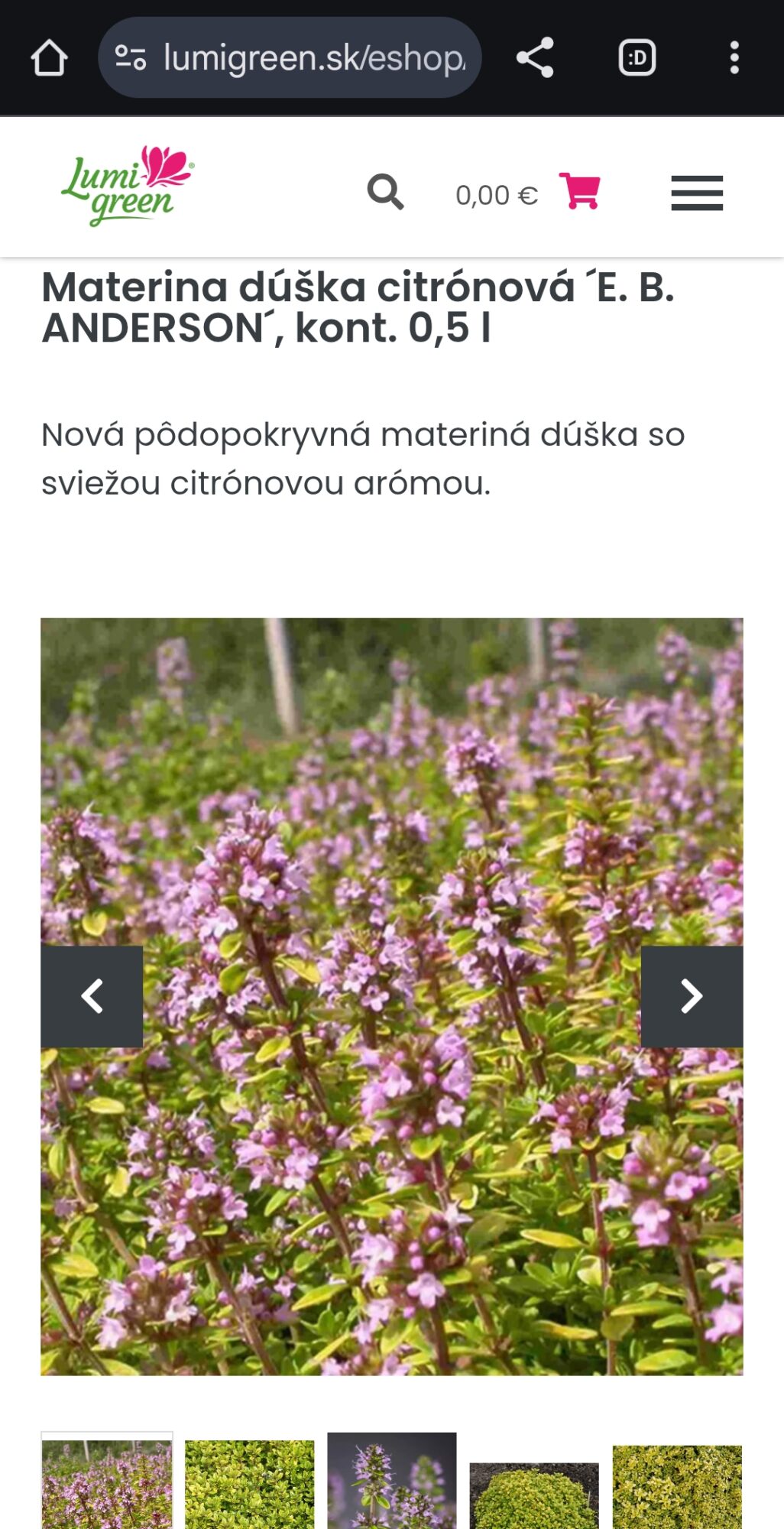Open the hamburger navigation menu
784x1529 pixels.
[697, 193]
